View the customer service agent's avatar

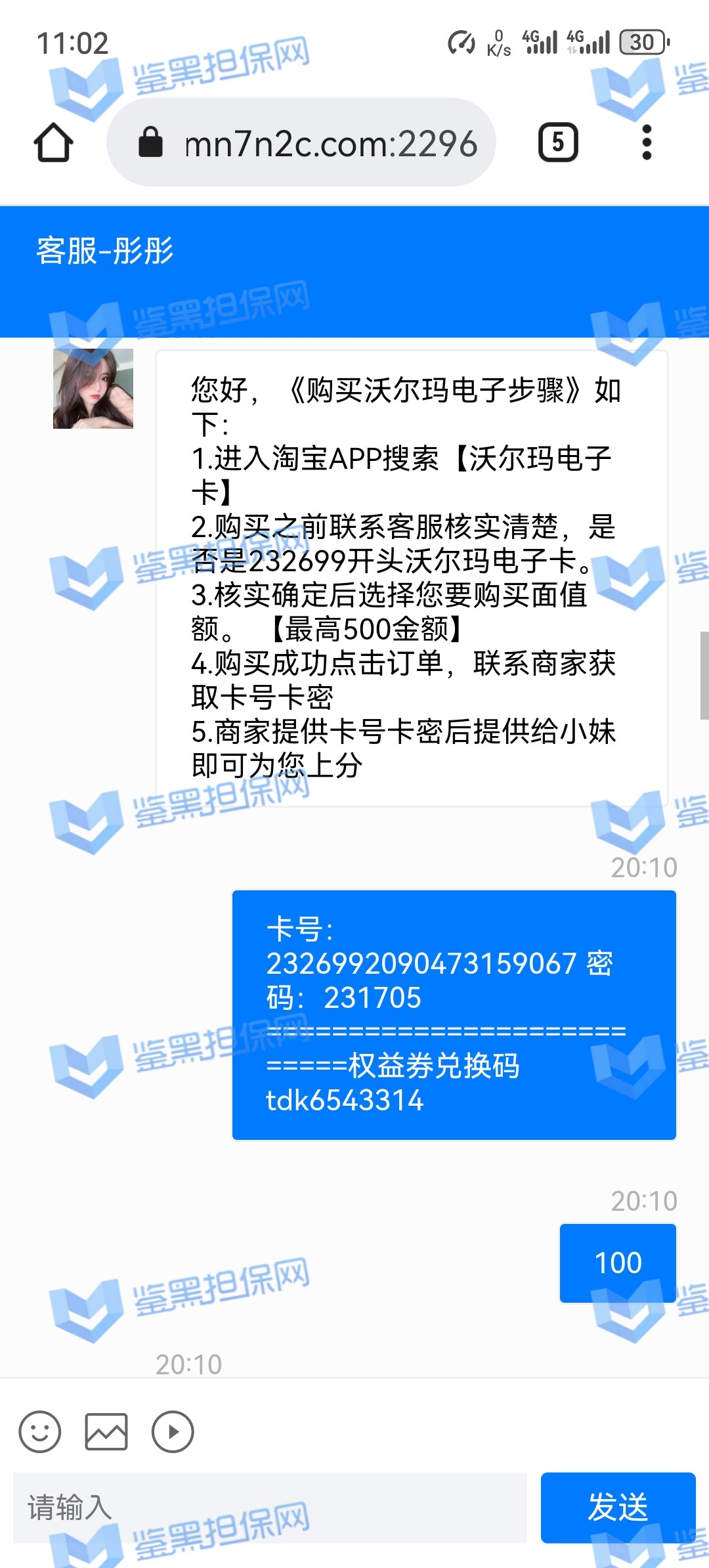(x=93, y=389)
